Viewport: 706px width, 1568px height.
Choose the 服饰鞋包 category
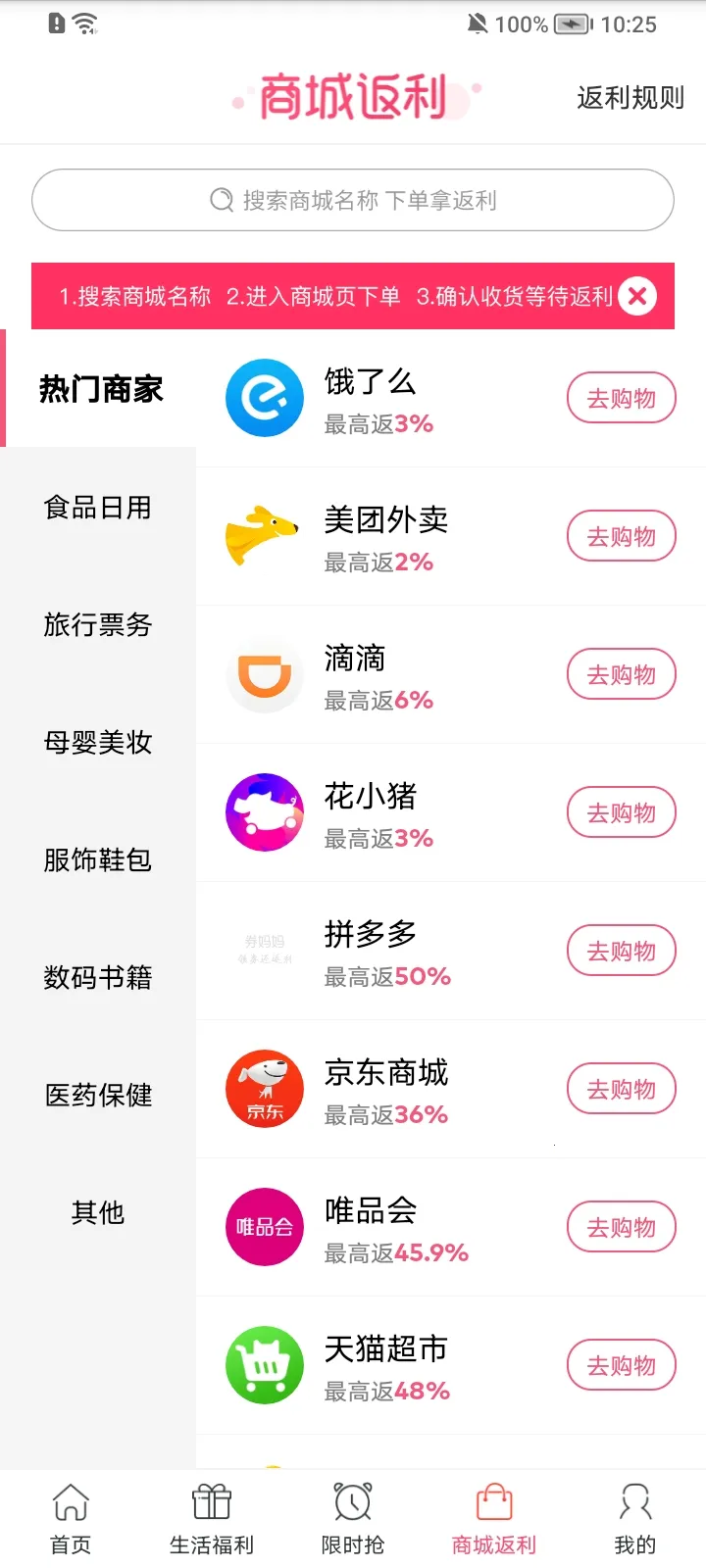tap(98, 860)
